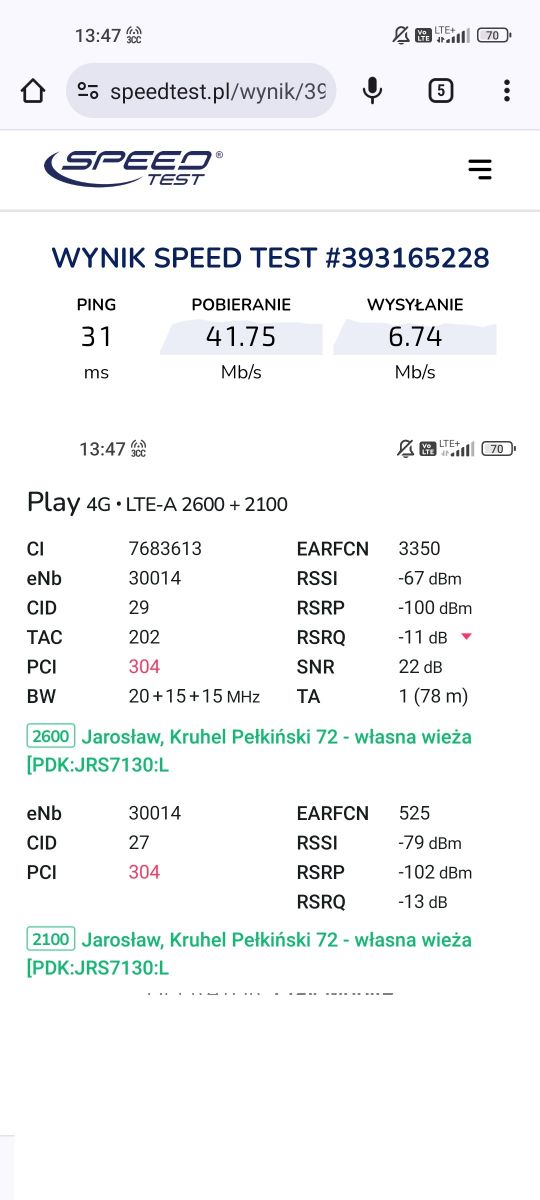Tap the Speed Test logo
Viewport: 540px width, 1200px height.
(x=133, y=168)
